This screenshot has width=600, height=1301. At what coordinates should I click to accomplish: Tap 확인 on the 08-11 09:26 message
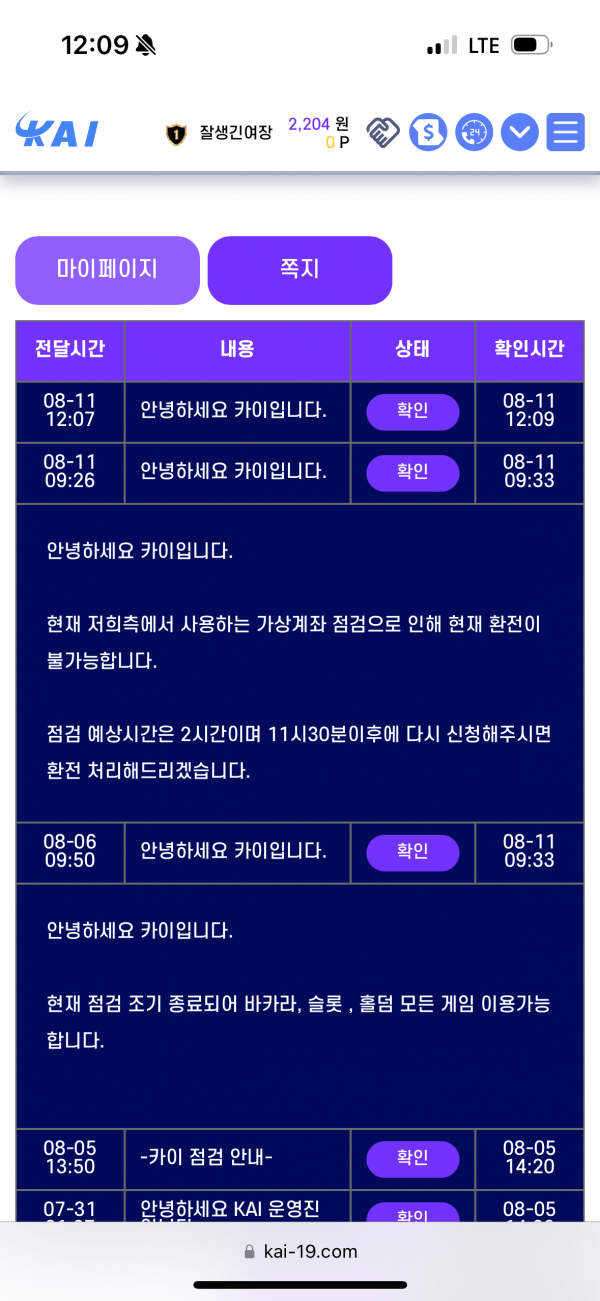(413, 472)
